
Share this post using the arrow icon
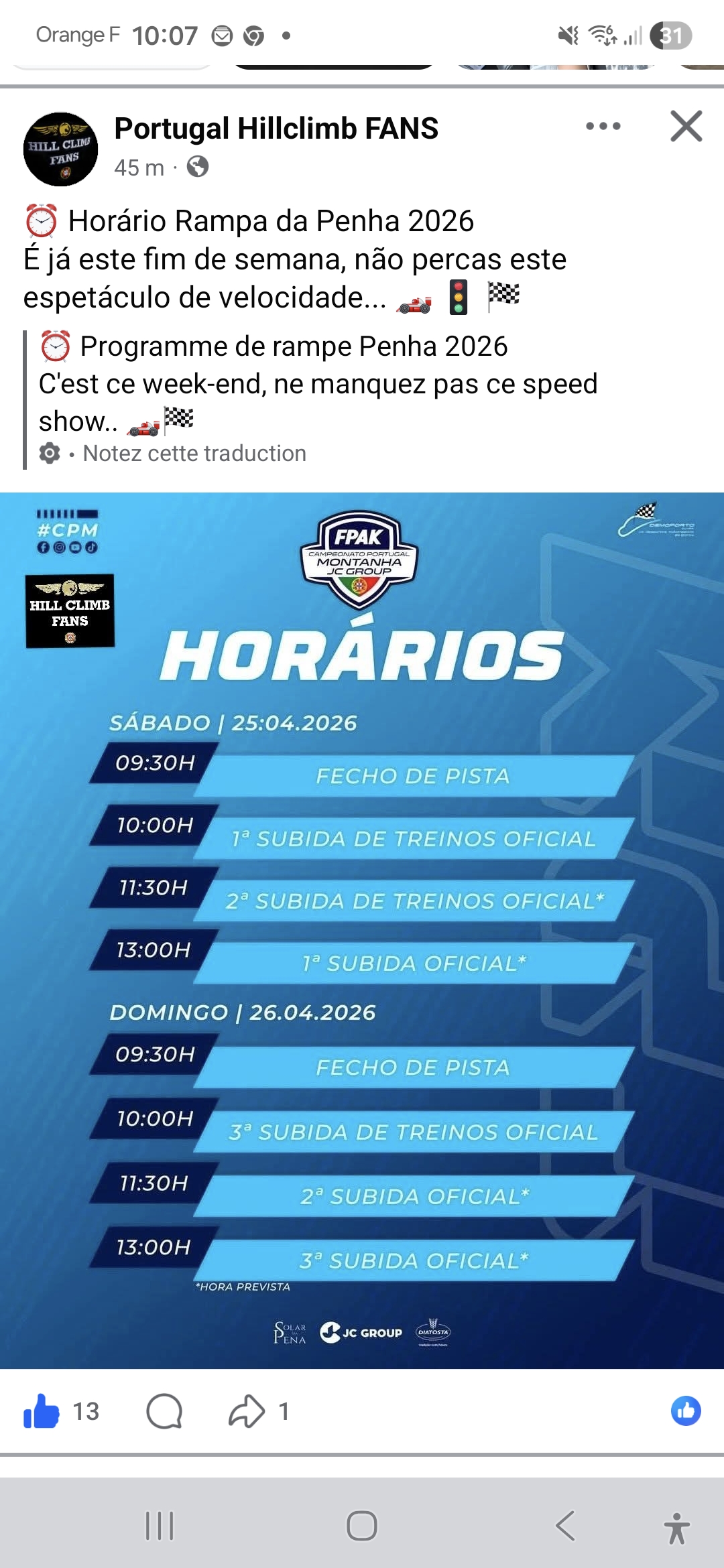pos(247,1411)
